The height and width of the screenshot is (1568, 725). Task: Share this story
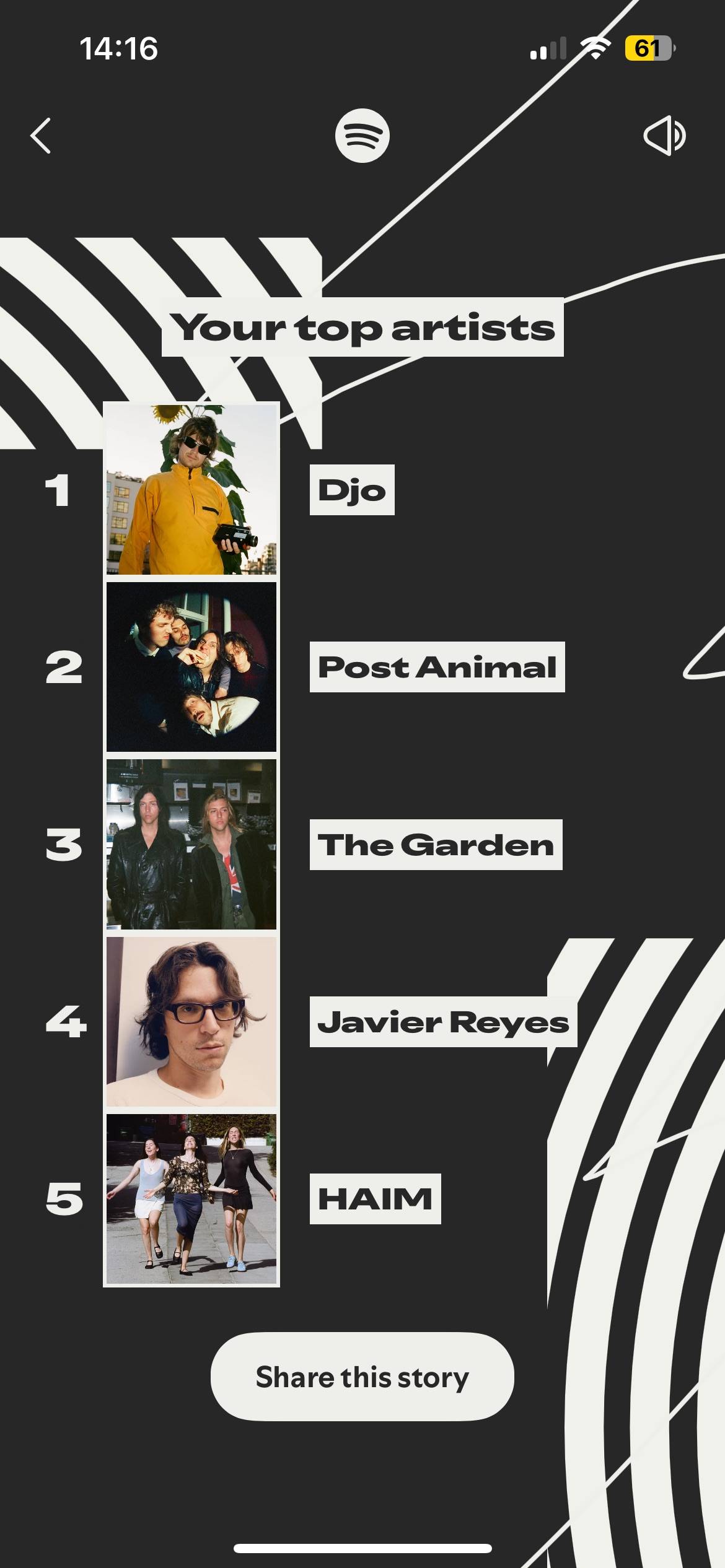point(362,1377)
